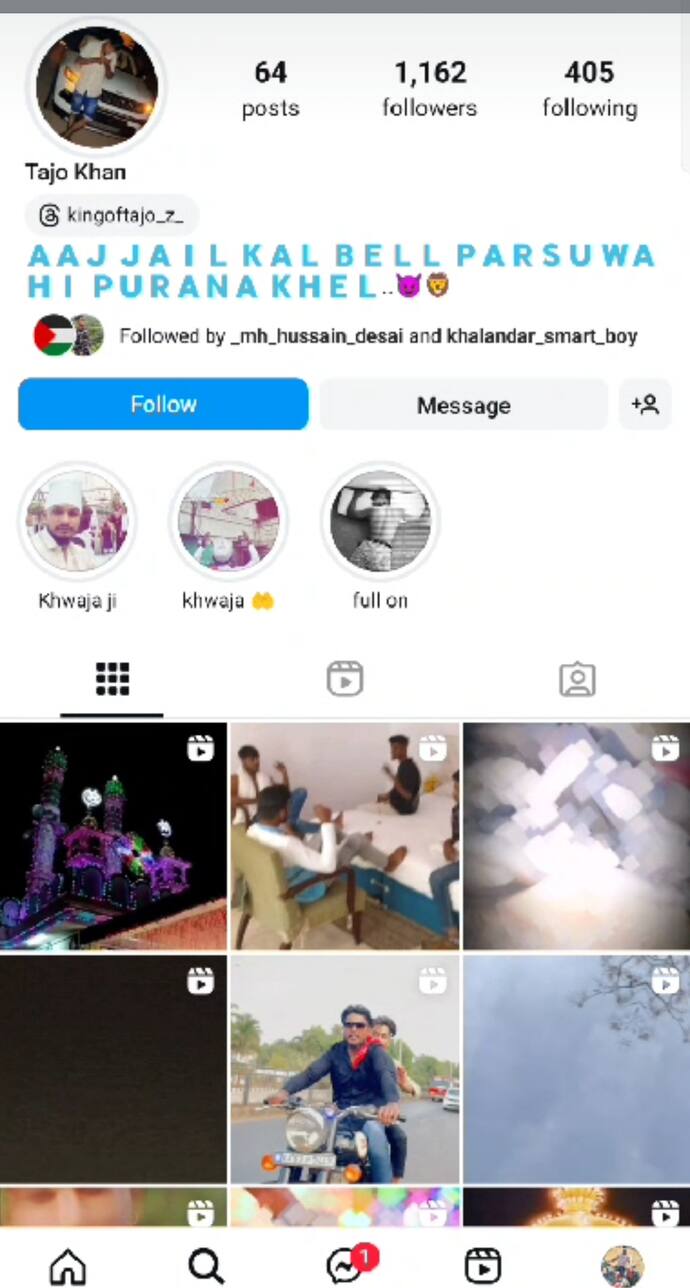690x1288 pixels.
Task: View Tajo Khan's profile picture
Action: coord(96,88)
